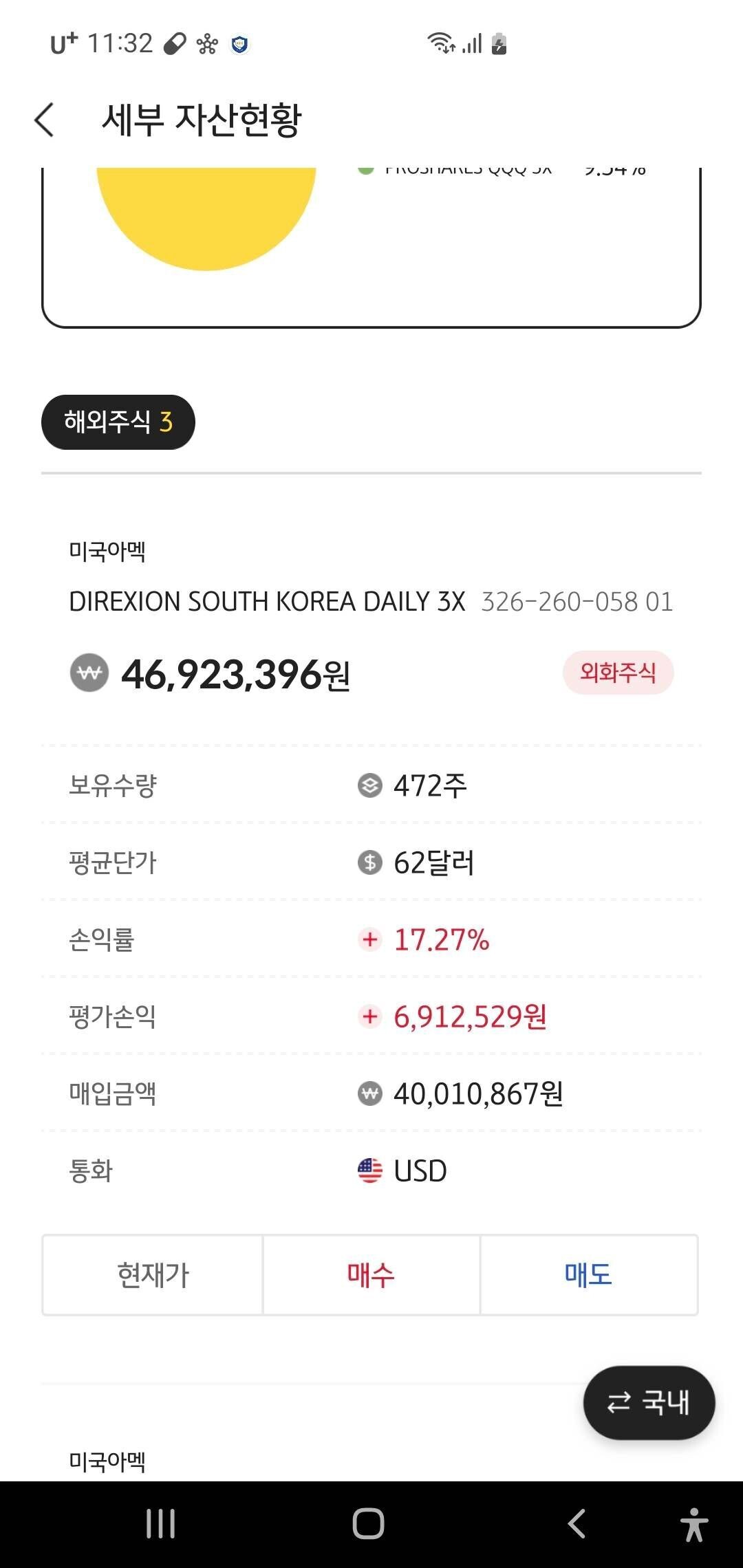The width and height of the screenshot is (743, 1568).
Task: Click the pink 외화주식 badge
Action: tap(618, 674)
